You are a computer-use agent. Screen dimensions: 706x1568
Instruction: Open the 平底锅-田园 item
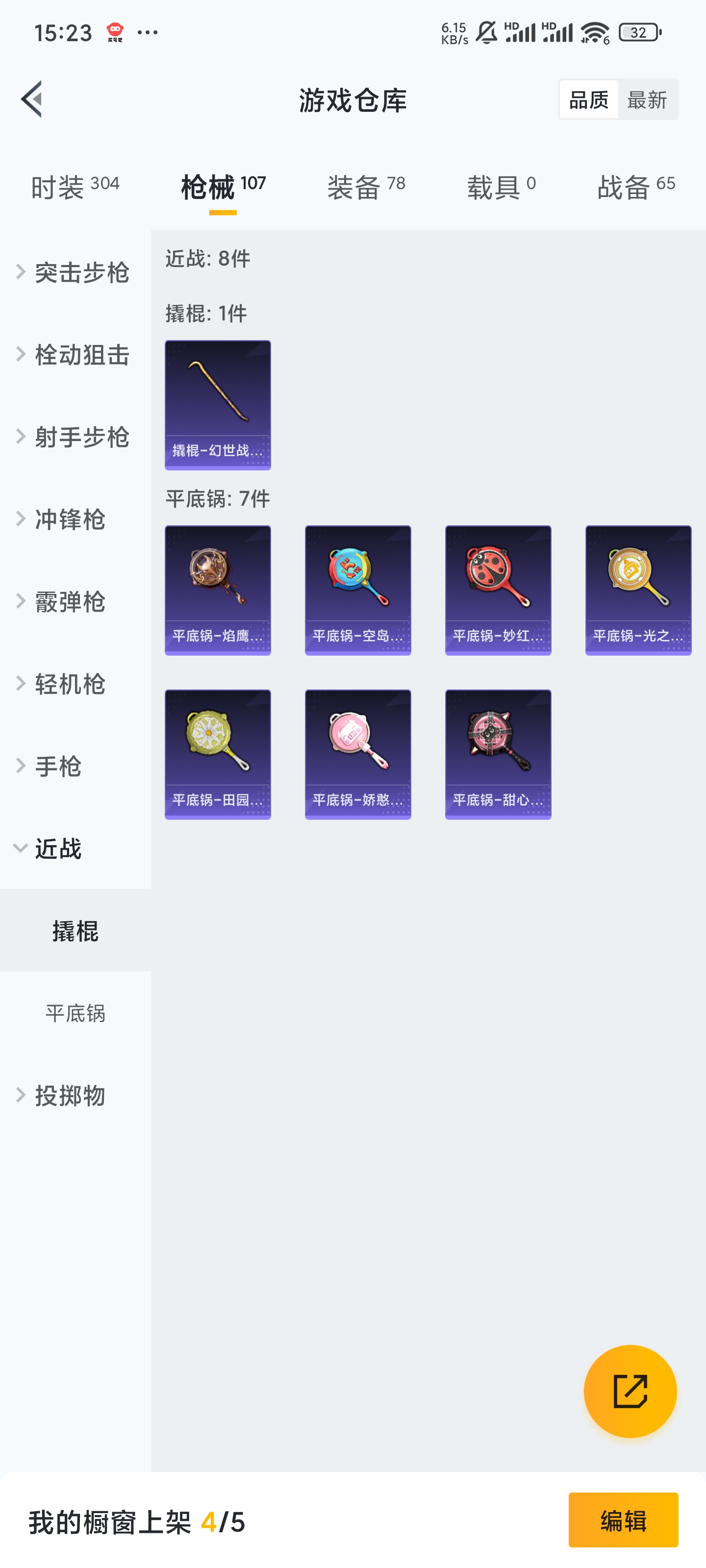click(x=218, y=754)
